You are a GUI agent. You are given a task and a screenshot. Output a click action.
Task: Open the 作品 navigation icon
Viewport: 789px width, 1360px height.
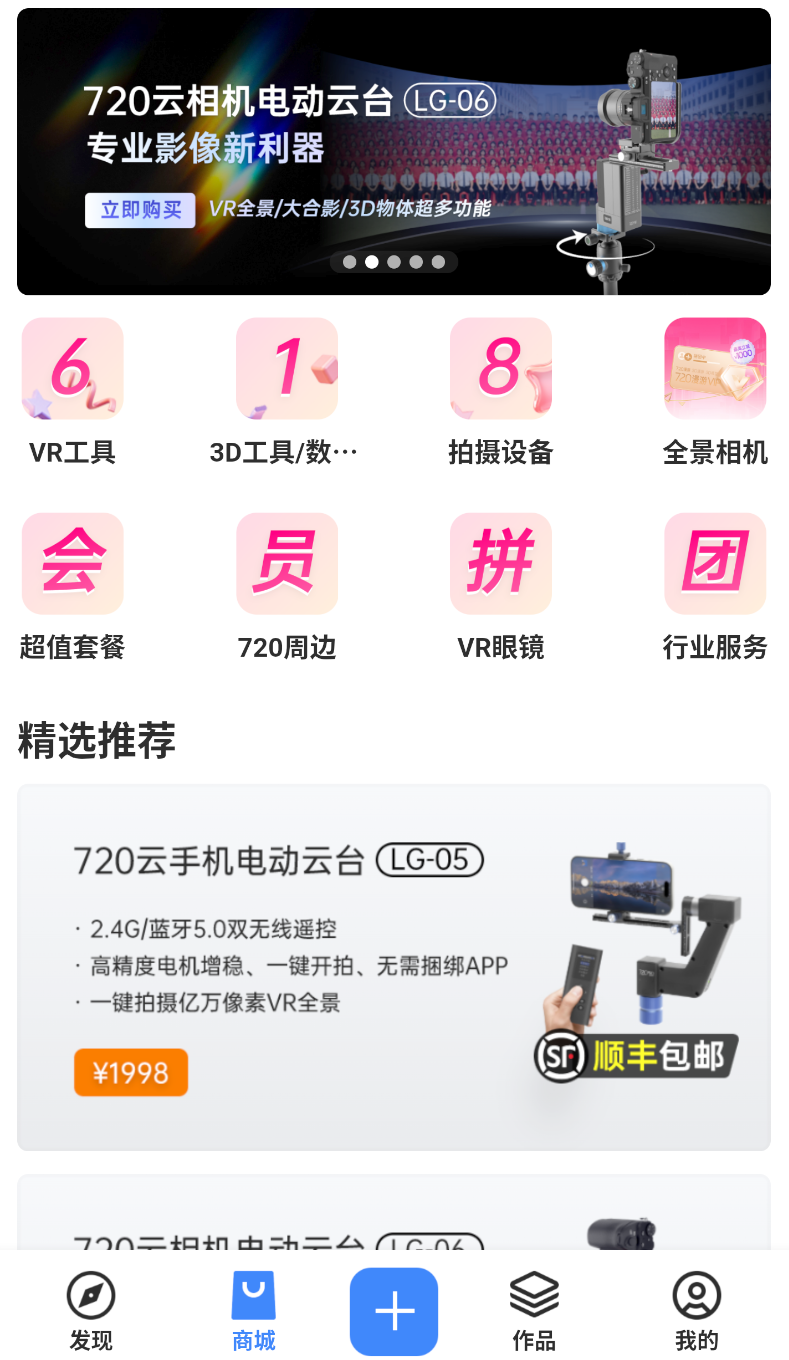tap(534, 1293)
